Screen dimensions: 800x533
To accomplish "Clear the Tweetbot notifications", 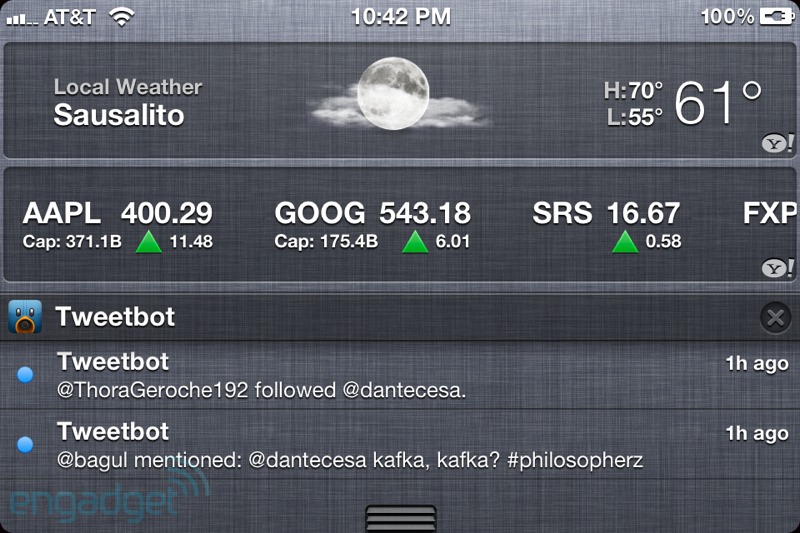I will click(774, 318).
